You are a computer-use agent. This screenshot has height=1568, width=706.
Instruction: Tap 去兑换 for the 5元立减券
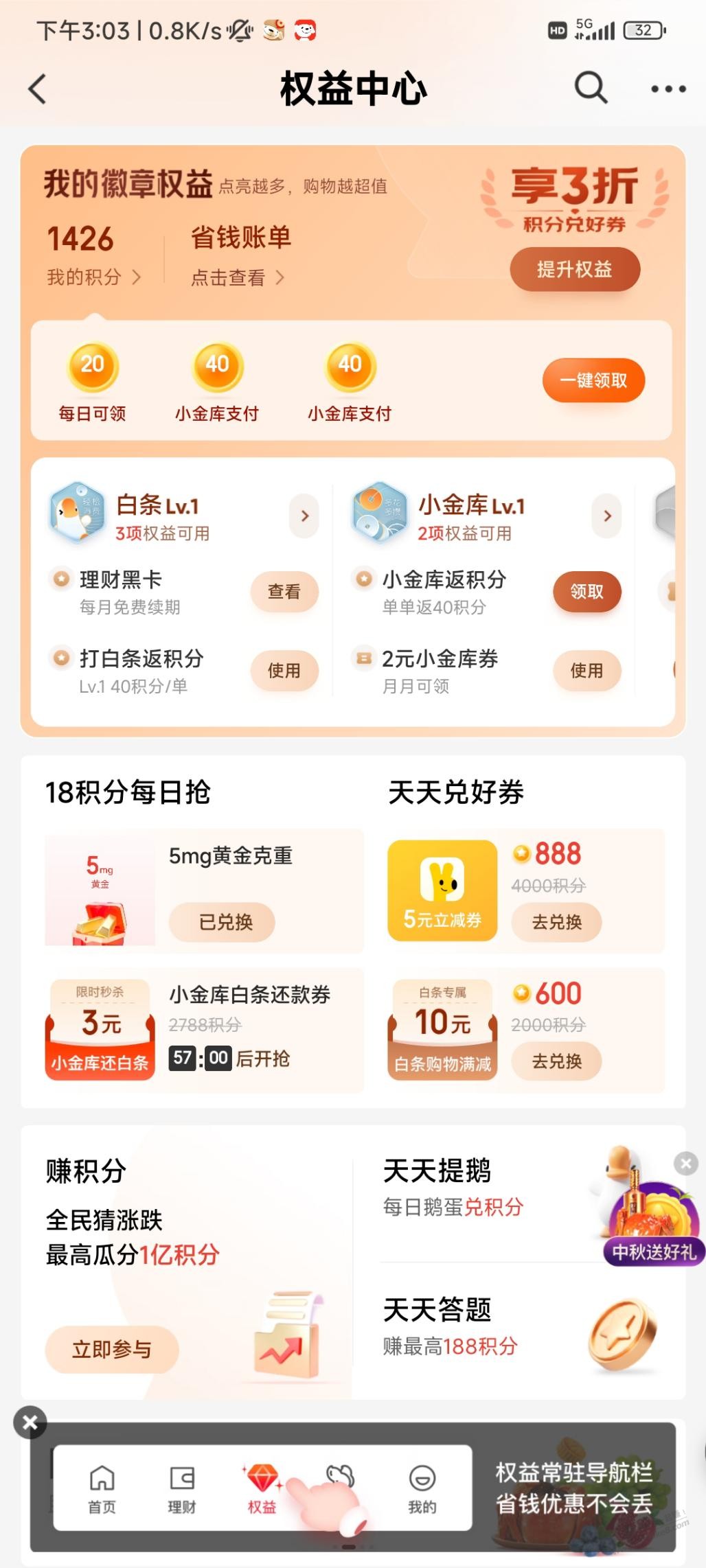tap(556, 923)
